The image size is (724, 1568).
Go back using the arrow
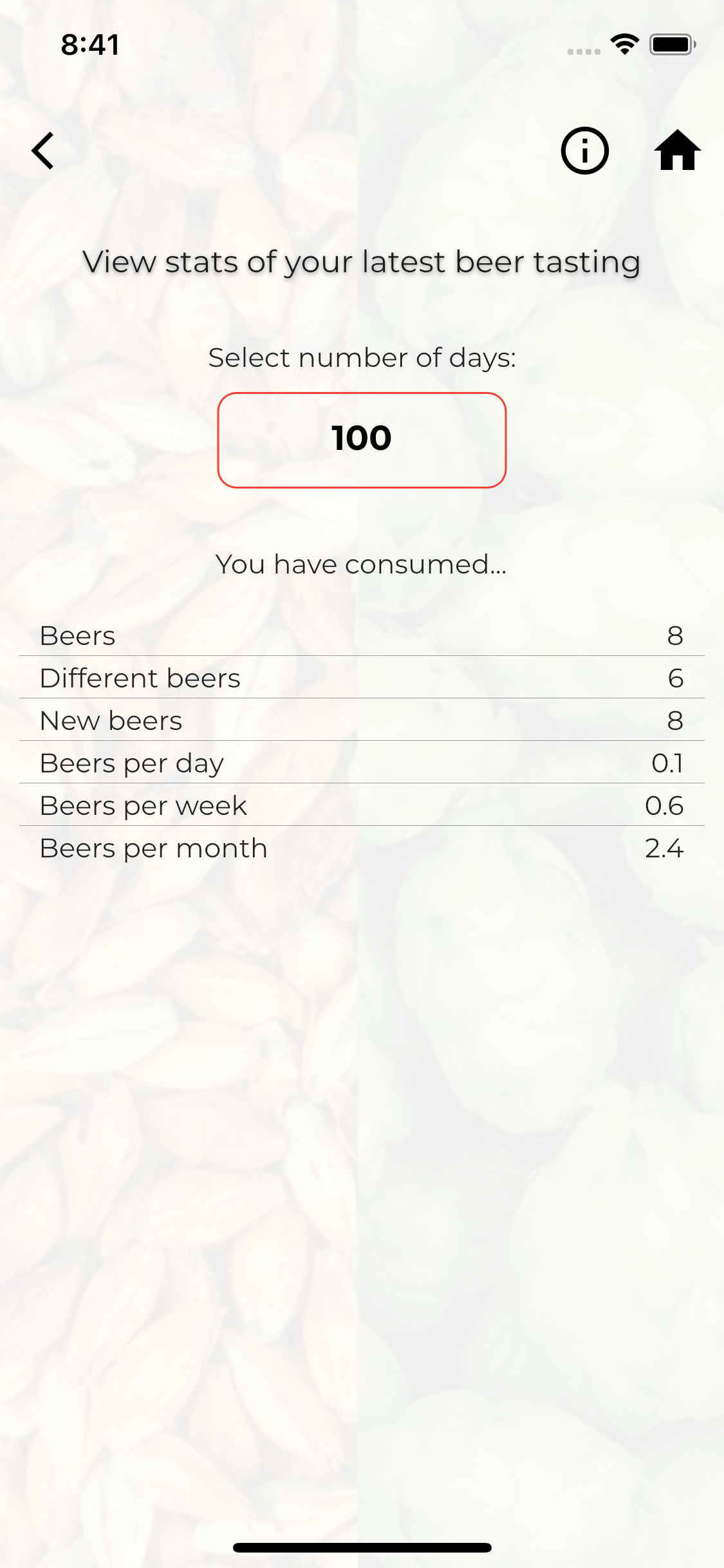(43, 151)
